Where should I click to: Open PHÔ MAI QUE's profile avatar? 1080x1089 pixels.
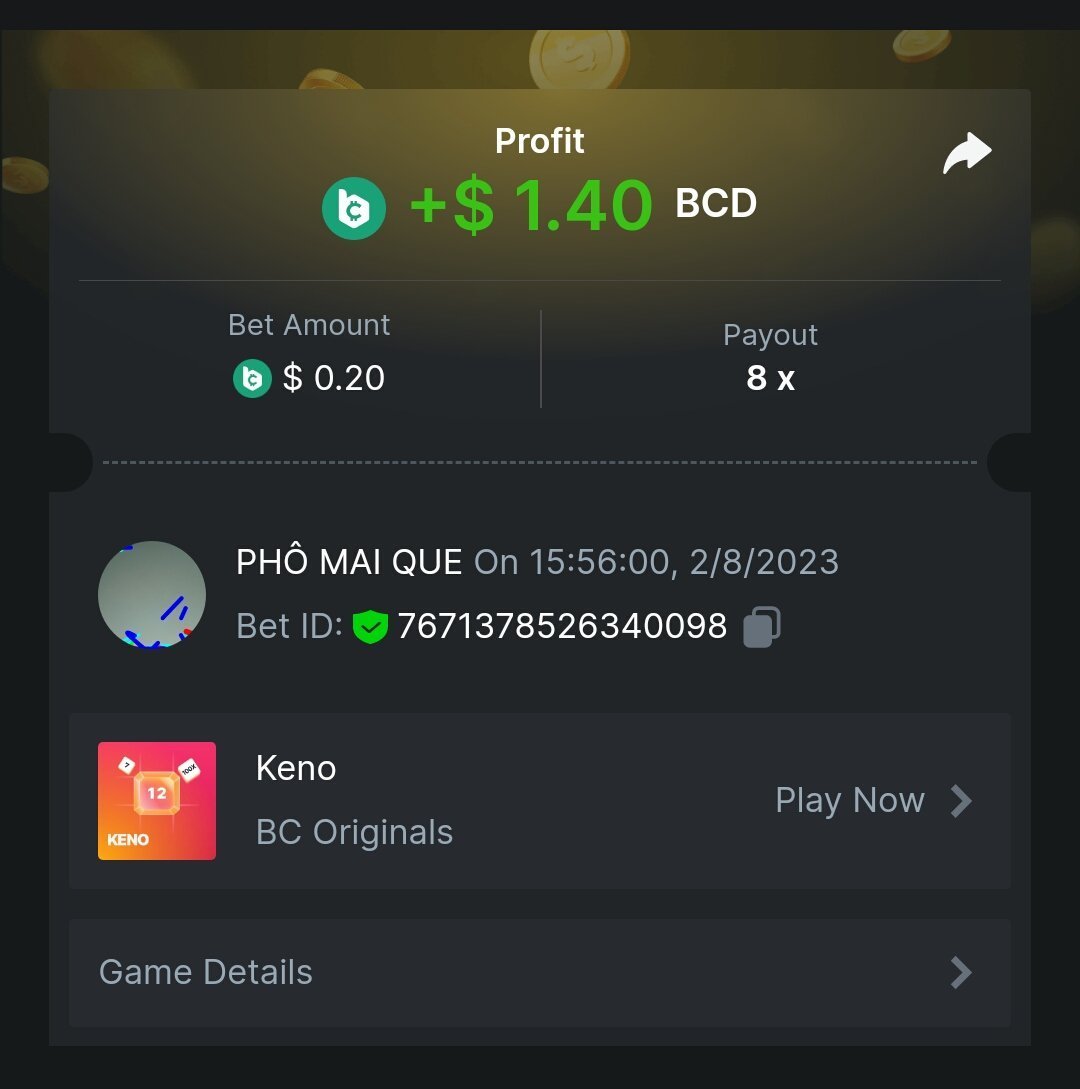pyautogui.click(x=152, y=595)
